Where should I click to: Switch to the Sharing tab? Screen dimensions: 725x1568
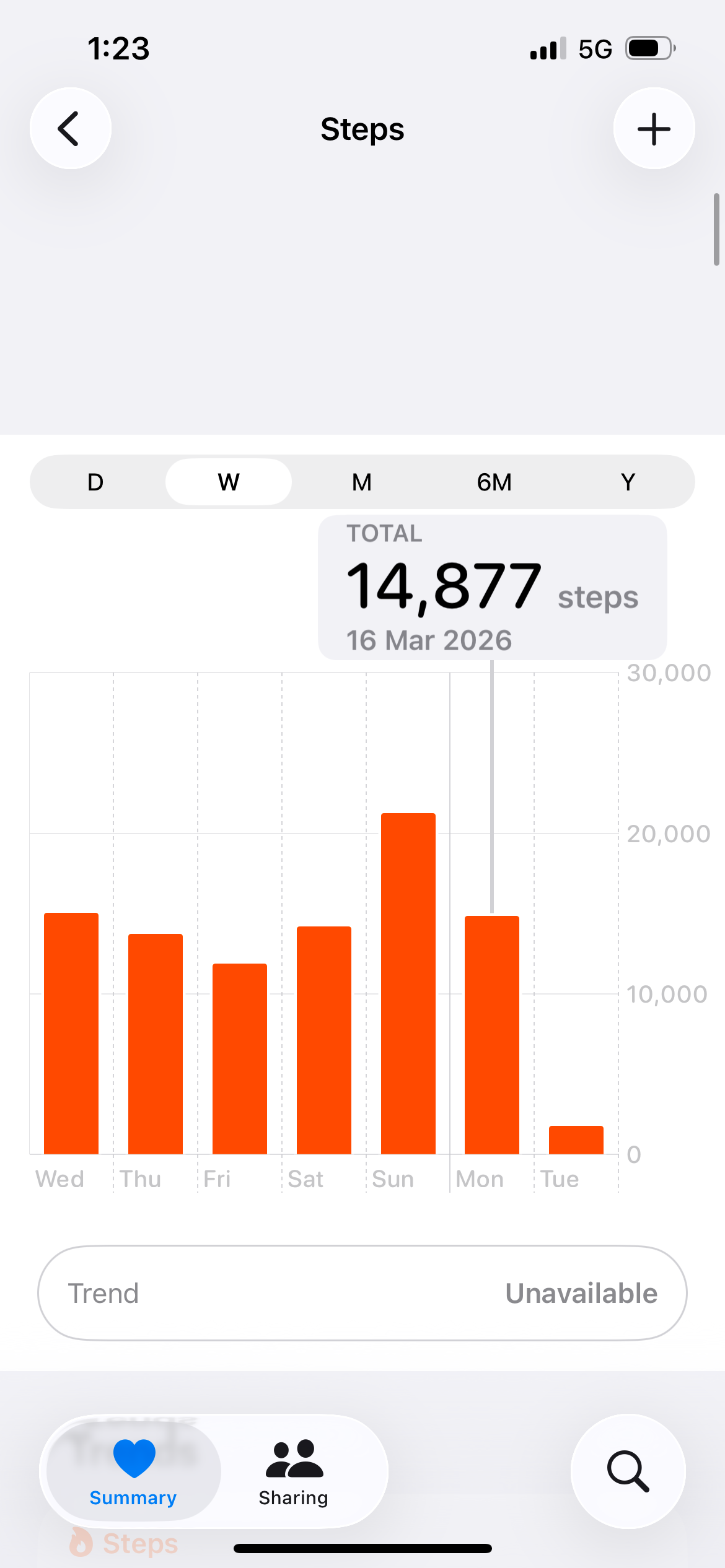294,1470
